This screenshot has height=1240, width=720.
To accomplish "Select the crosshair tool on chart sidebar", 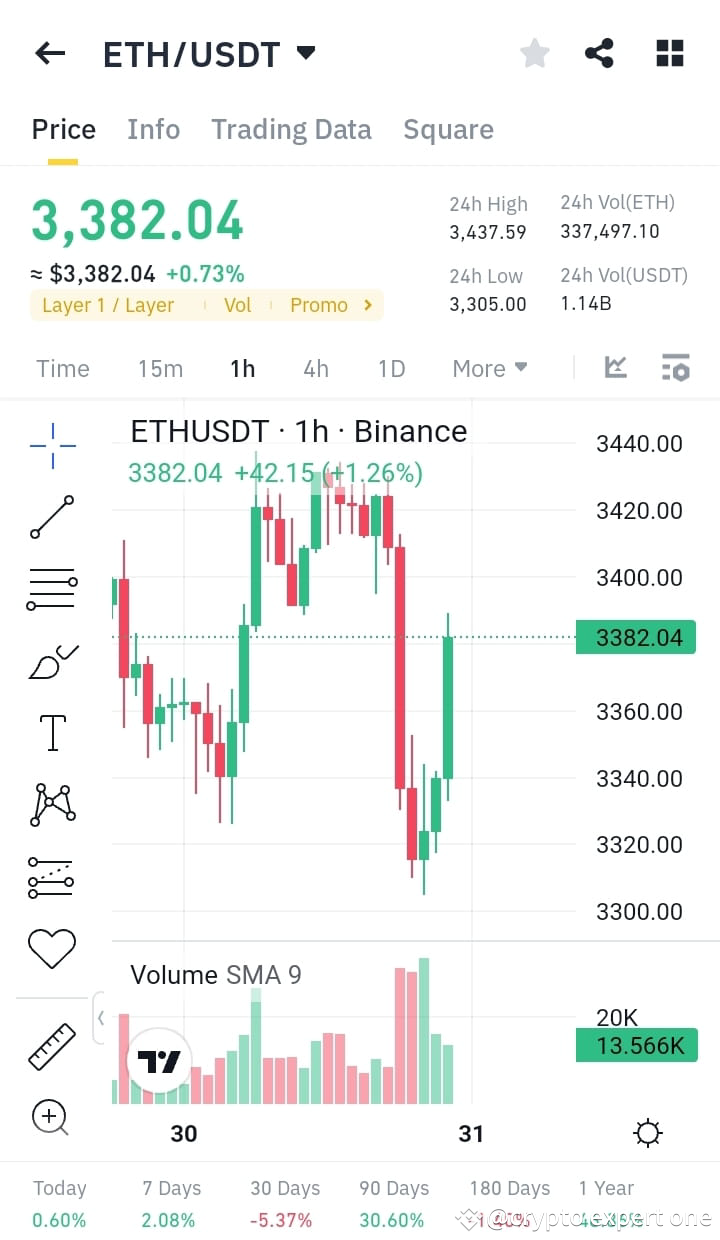I will click(51, 445).
